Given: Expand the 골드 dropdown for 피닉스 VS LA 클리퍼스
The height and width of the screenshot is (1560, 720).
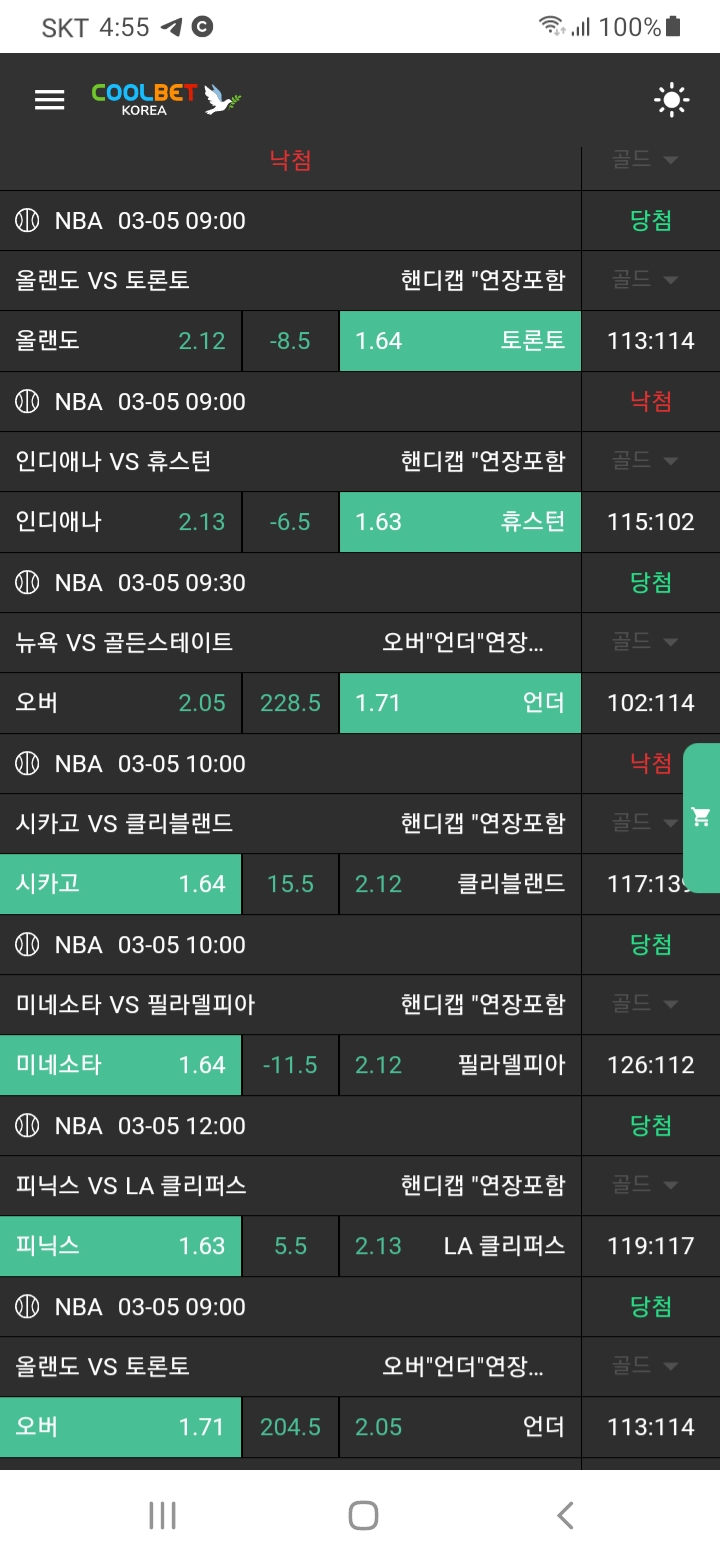Looking at the screenshot, I should coord(645,1185).
